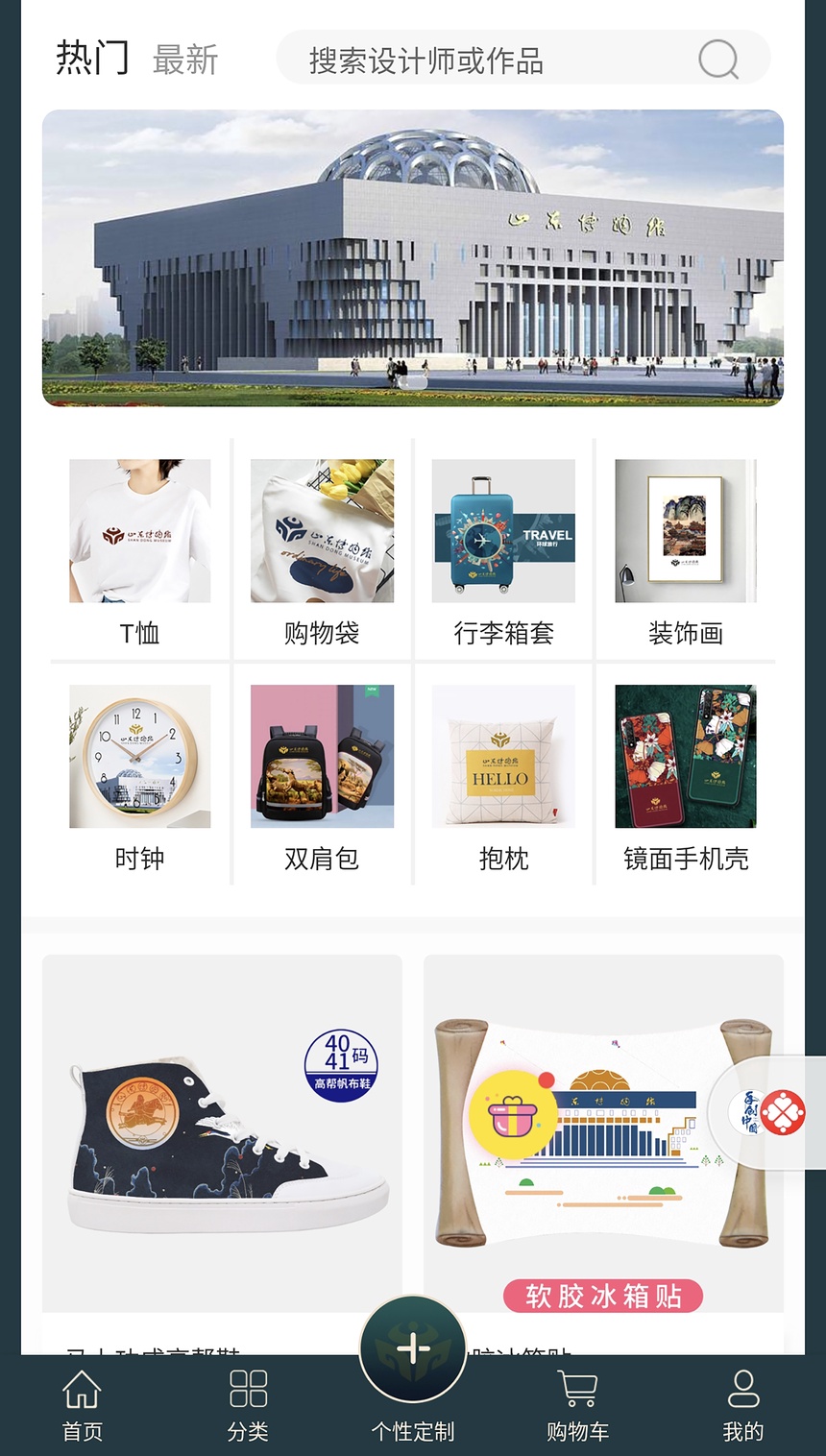Viewport: 826px width, 1456px height.
Task: Open the high-top canvas shoe product card
Action: point(222,1153)
